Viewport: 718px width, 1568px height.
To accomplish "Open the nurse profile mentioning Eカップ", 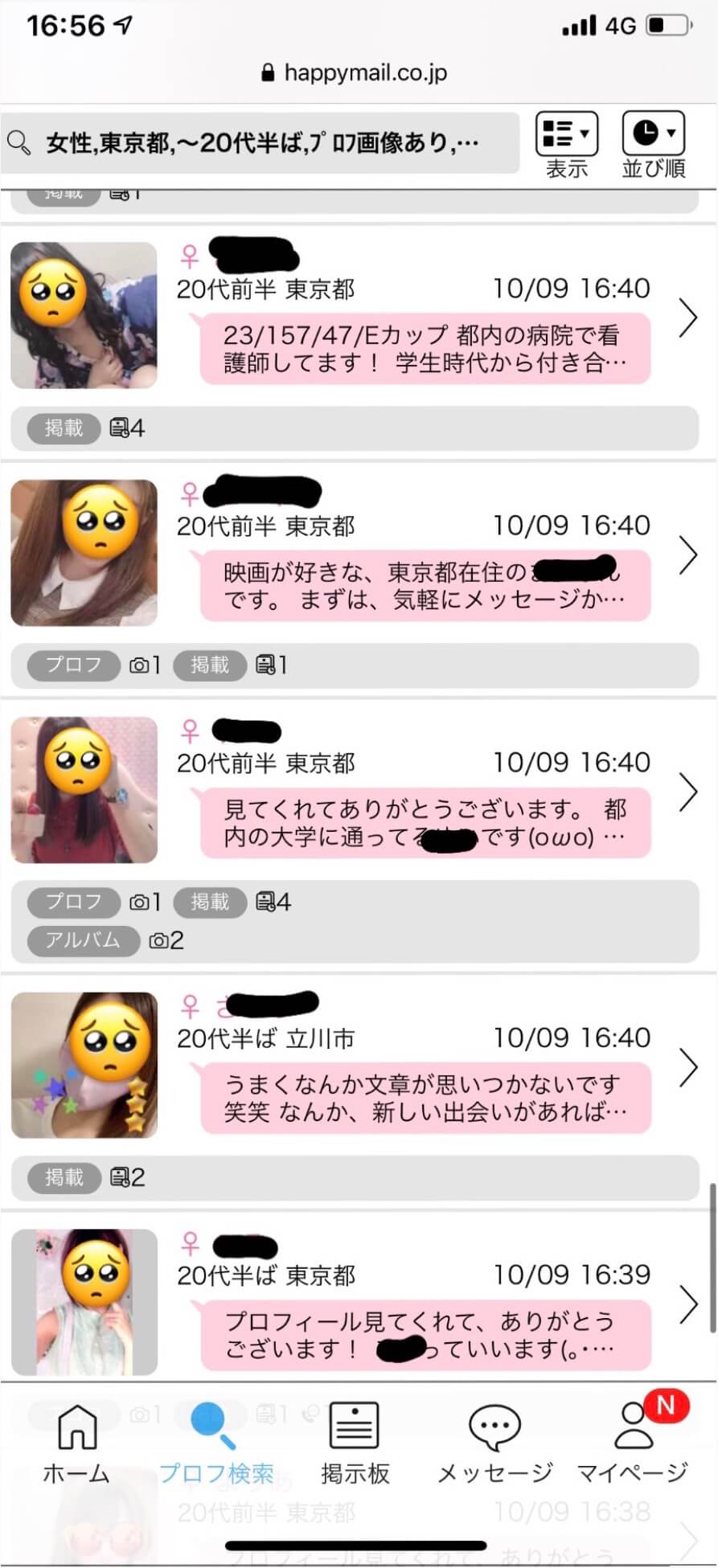I will [x=425, y=349].
